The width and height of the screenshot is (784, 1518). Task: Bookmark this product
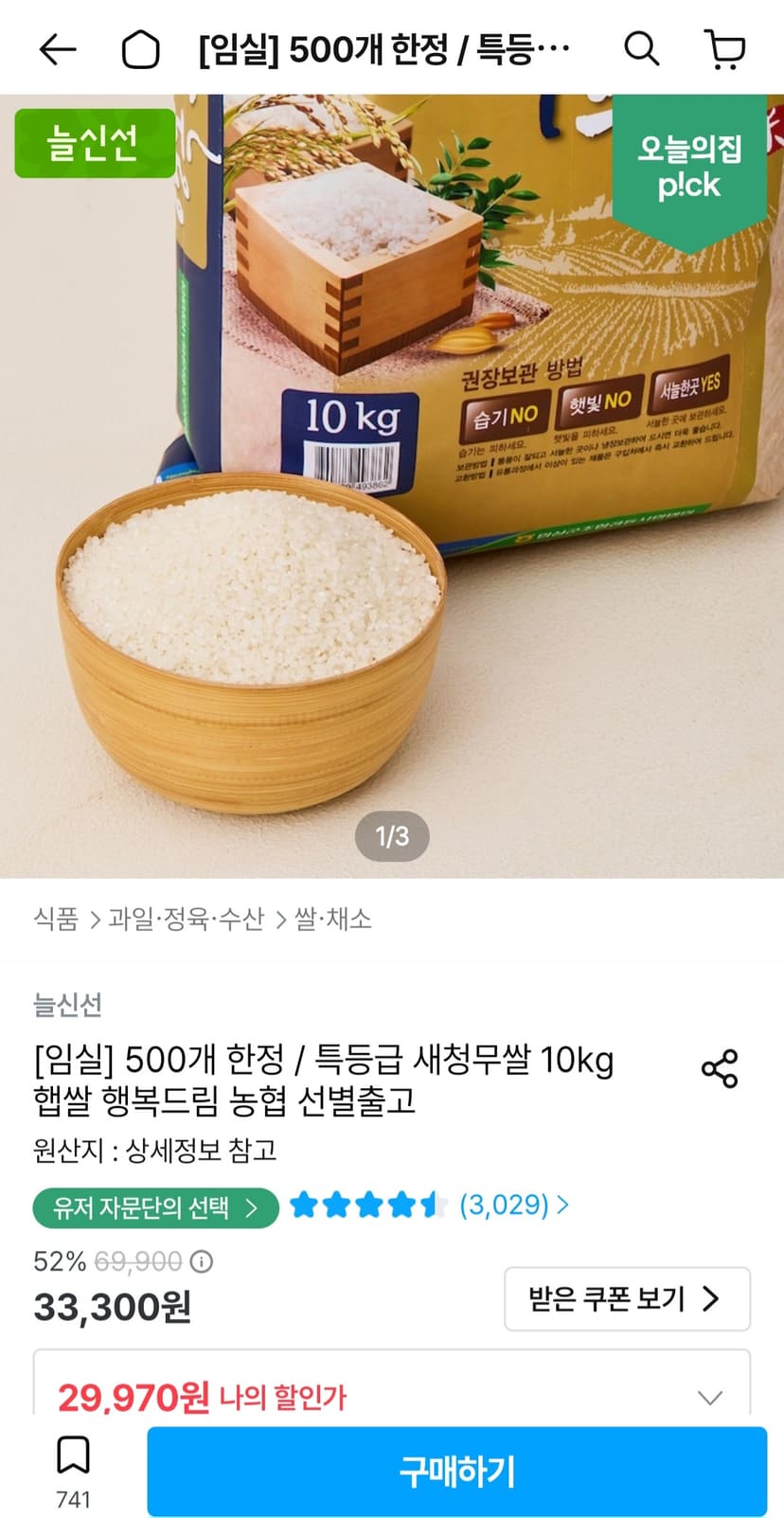(73, 1469)
